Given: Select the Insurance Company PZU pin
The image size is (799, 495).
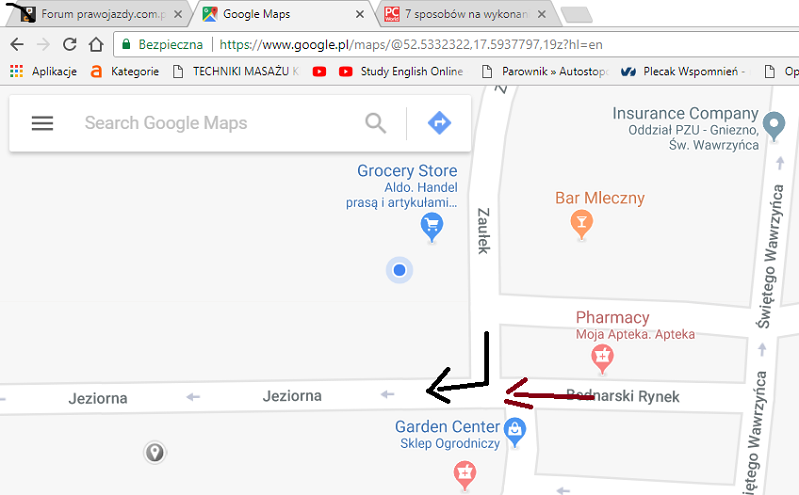Looking at the screenshot, I should [x=773, y=125].
